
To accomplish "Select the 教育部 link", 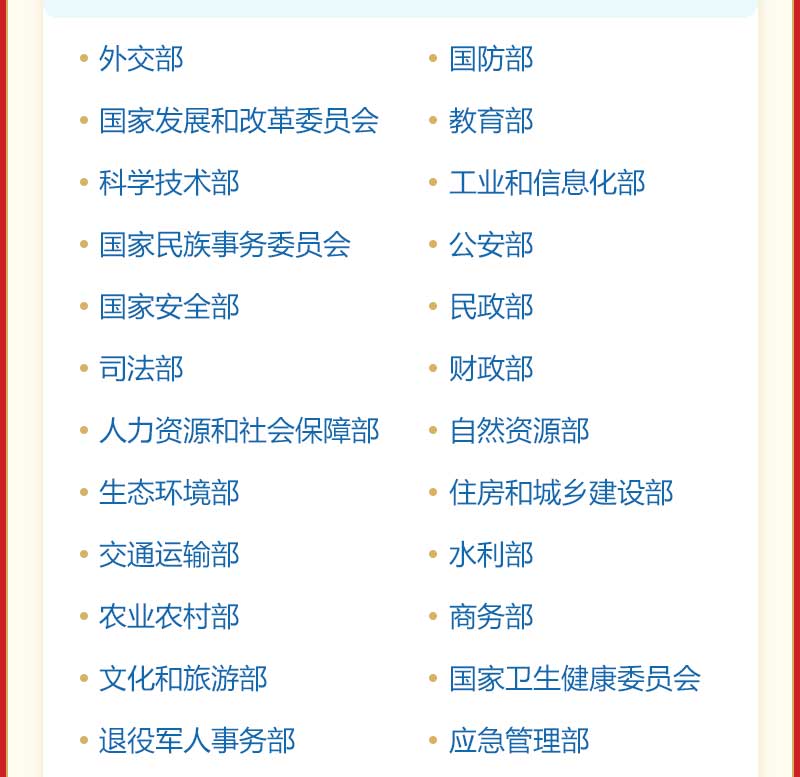I will (x=491, y=121).
